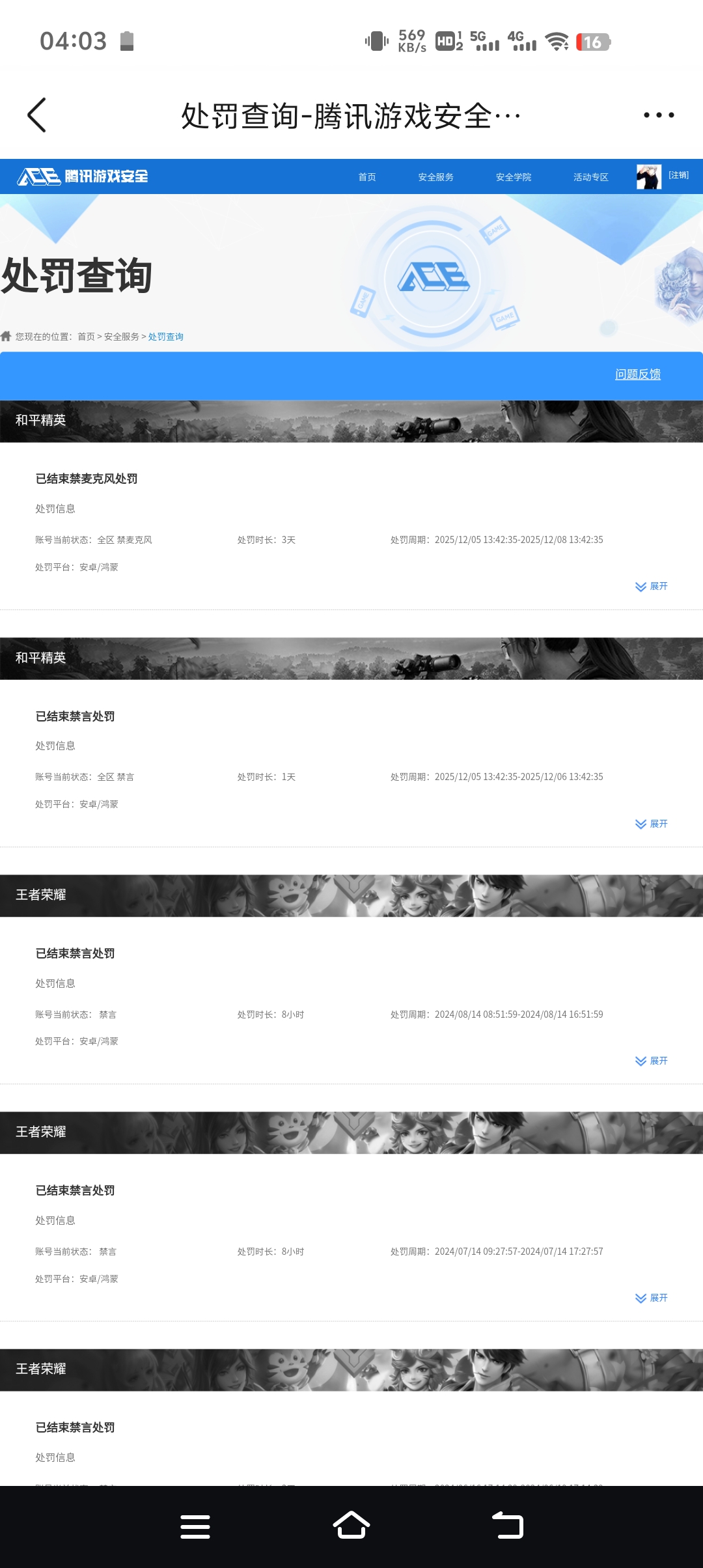The image size is (703, 1568).
Task: Tap the account avatar in the header
Action: [648, 176]
